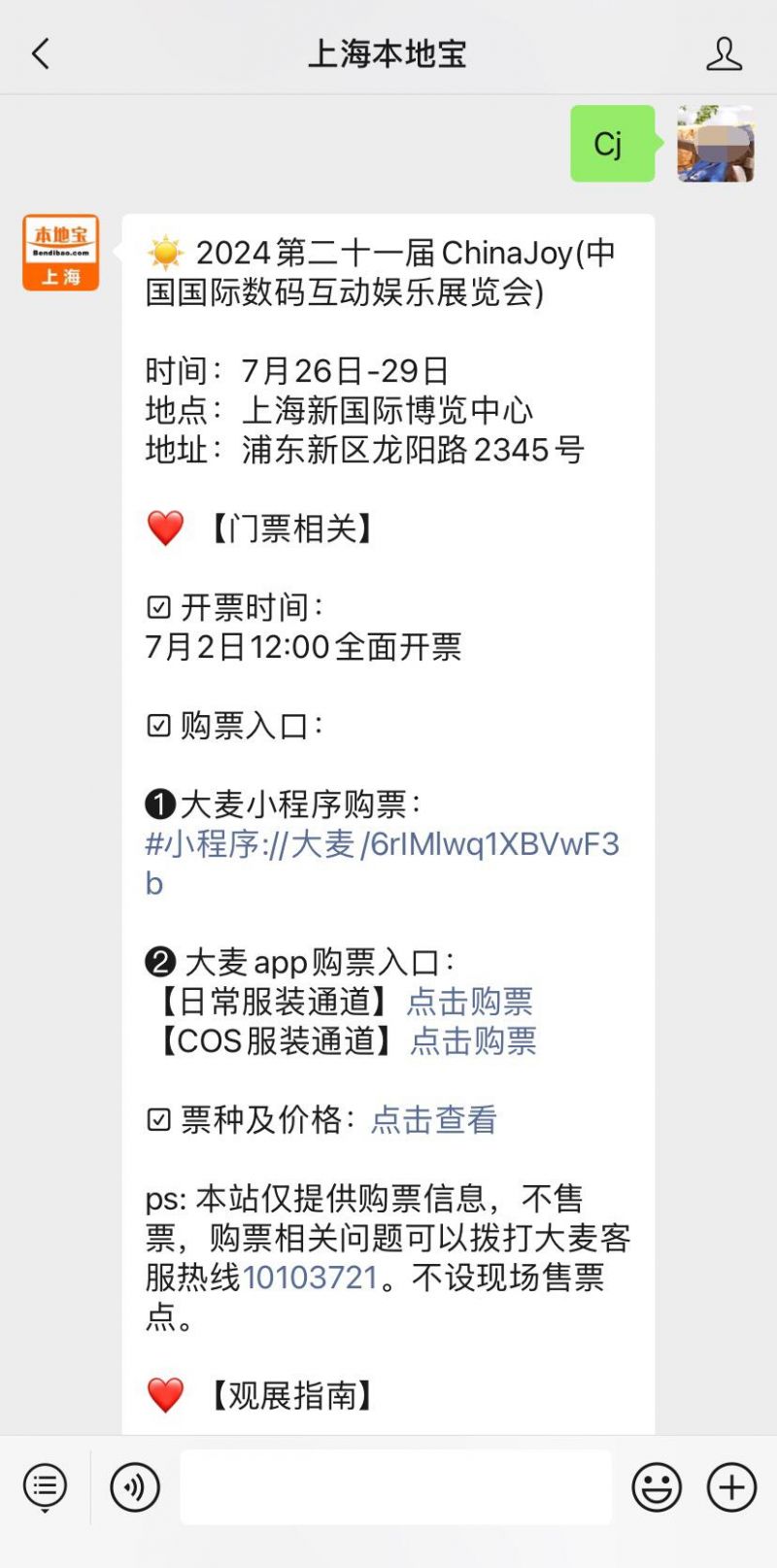
Task: Open 点击购票 for COS服装通道
Action: pos(474,1041)
